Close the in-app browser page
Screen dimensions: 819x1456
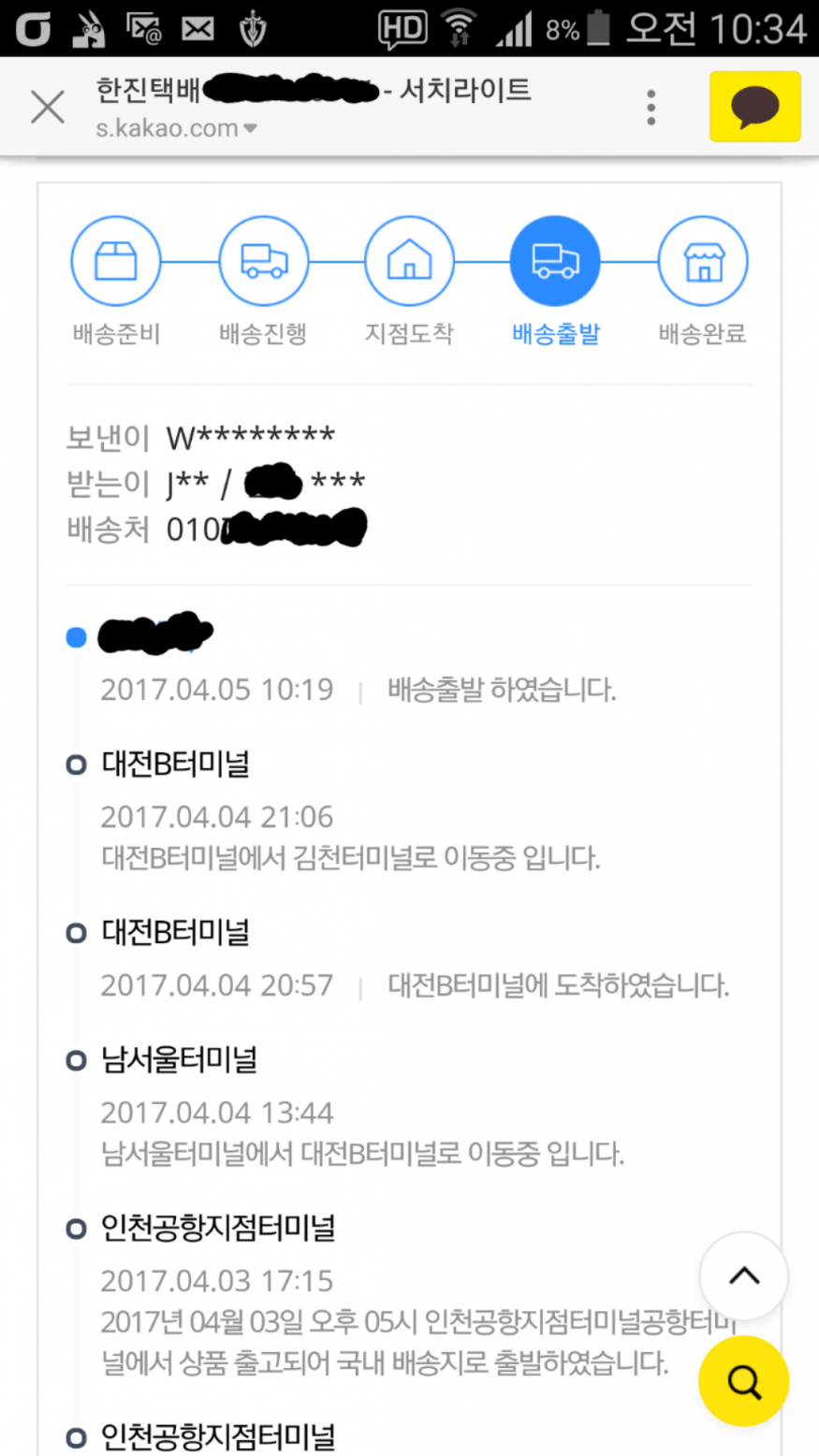tap(47, 108)
